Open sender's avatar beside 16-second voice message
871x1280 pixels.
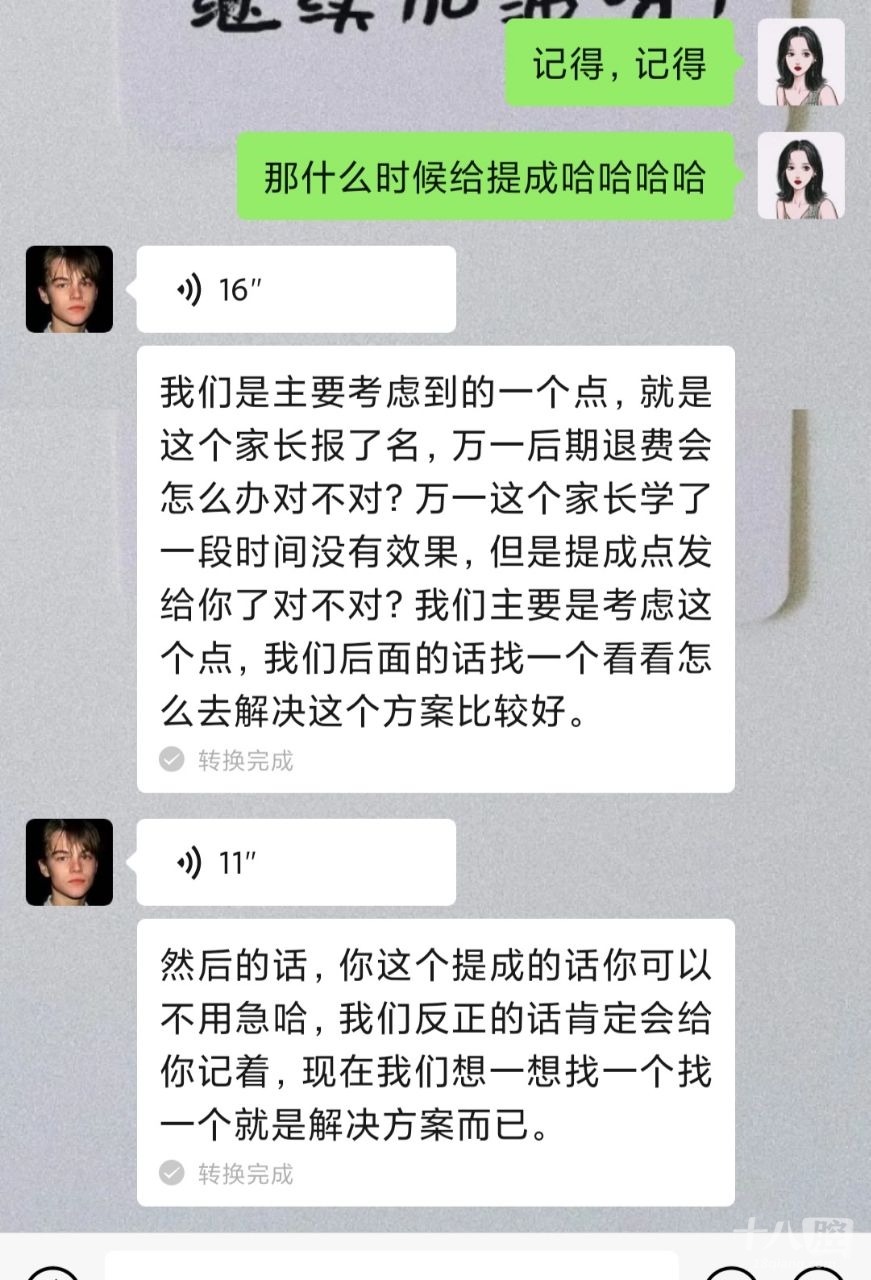(69, 289)
